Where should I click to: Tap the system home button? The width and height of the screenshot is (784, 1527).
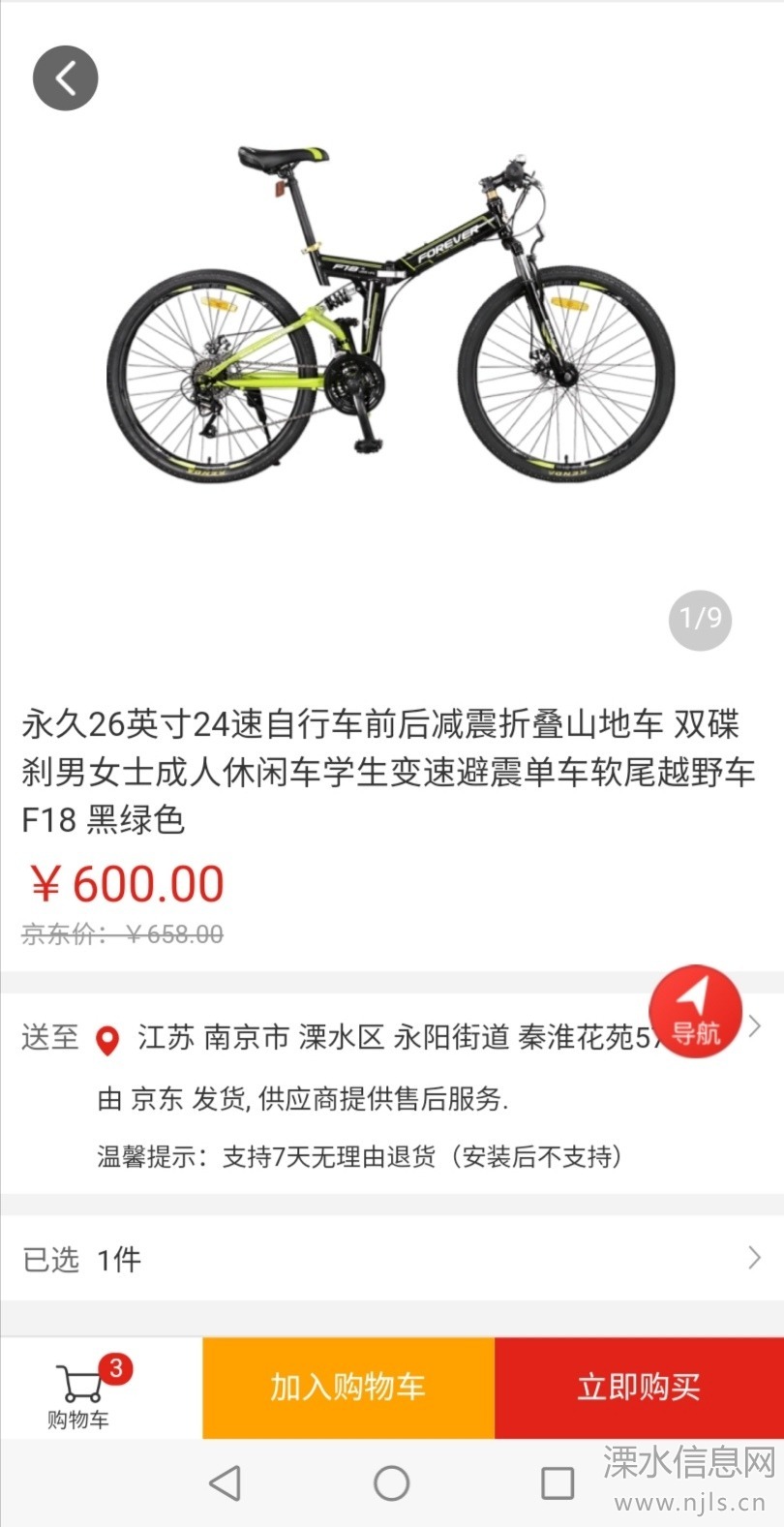coord(391,1482)
